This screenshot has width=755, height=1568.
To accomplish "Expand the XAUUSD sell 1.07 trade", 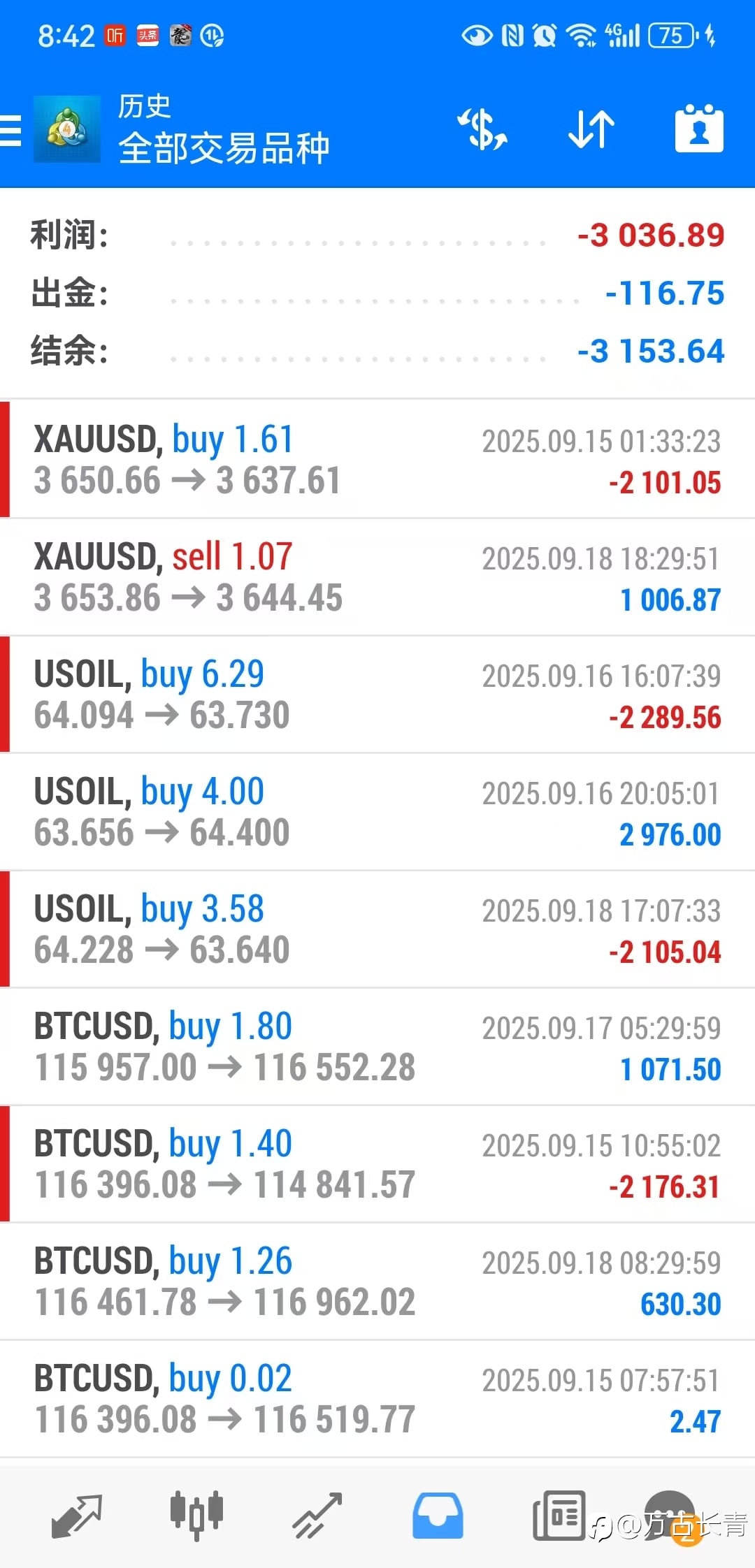I will [377, 577].
